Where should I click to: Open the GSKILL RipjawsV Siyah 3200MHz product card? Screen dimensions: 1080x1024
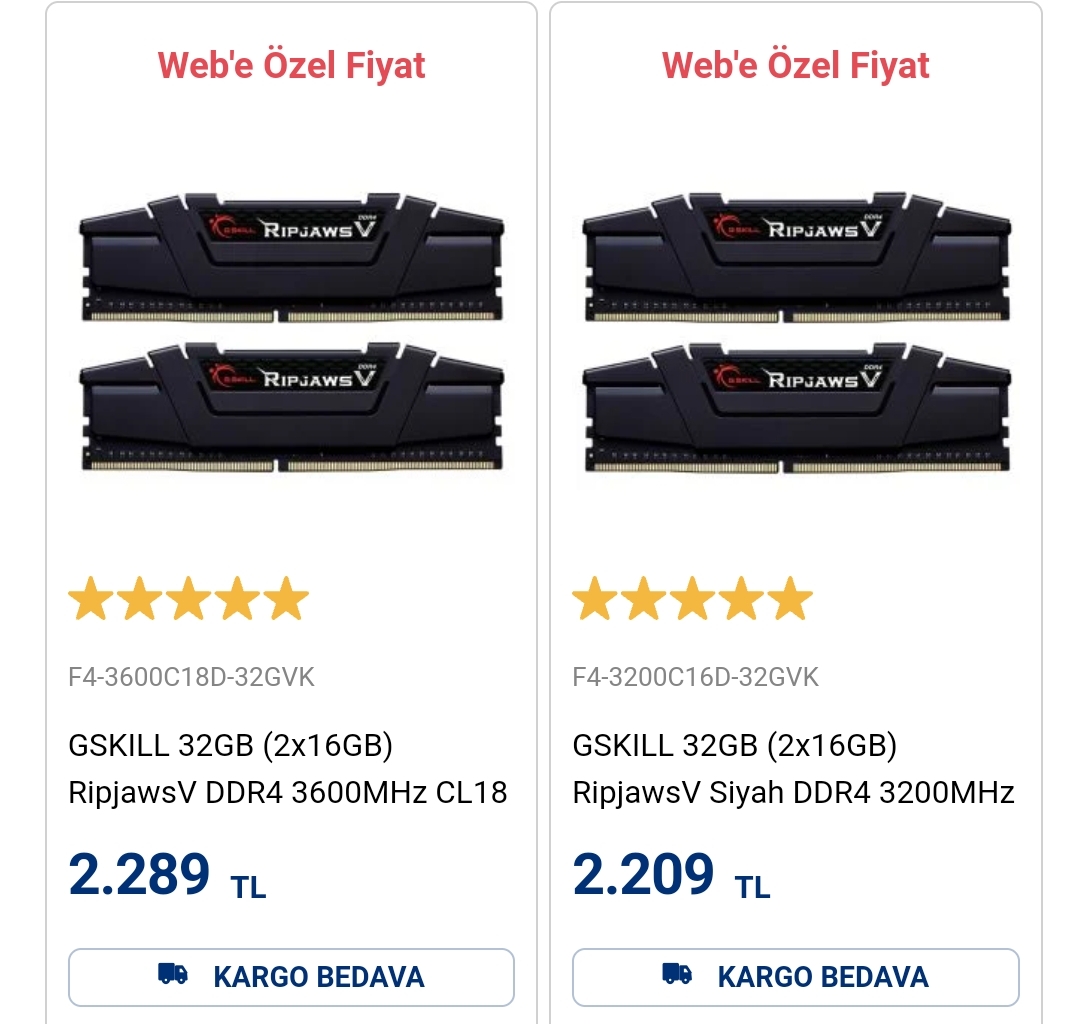[x=793, y=769]
